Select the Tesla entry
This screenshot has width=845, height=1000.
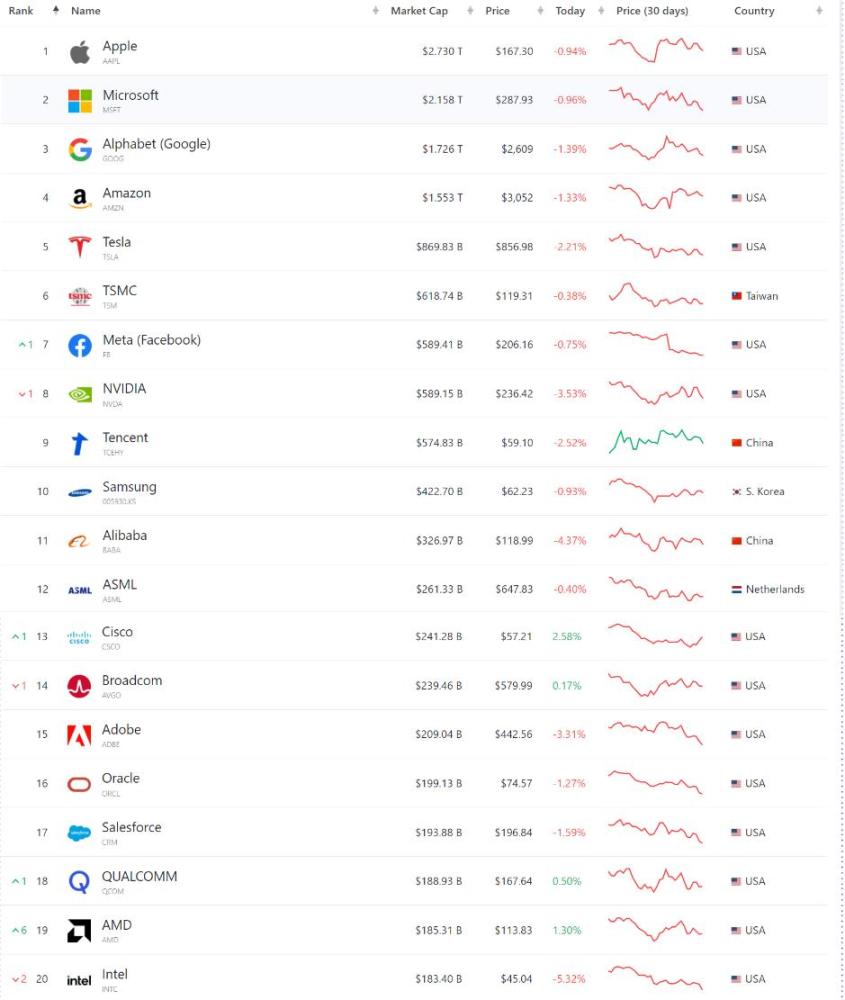click(x=116, y=242)
